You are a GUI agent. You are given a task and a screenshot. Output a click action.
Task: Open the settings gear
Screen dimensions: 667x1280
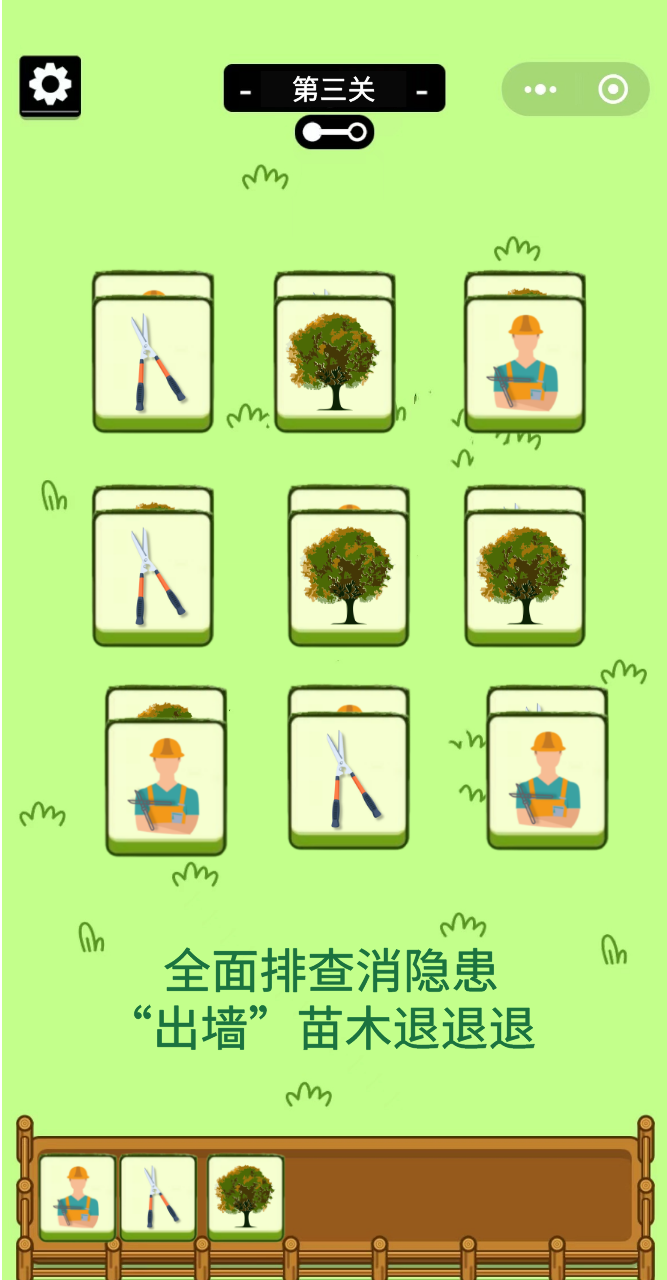click(x=50, y=86)
